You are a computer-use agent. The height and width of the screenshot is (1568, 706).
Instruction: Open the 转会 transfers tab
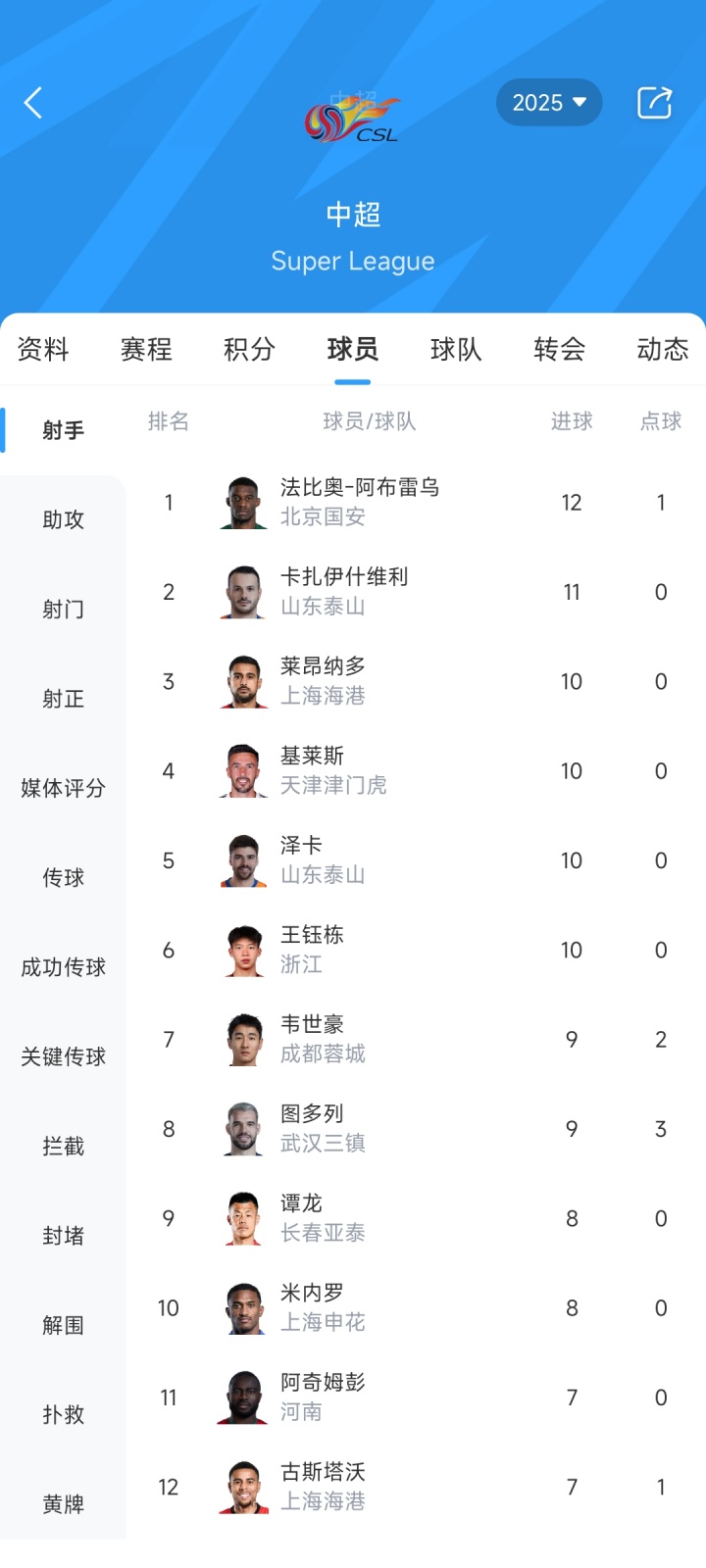click(x=559, y=350)
